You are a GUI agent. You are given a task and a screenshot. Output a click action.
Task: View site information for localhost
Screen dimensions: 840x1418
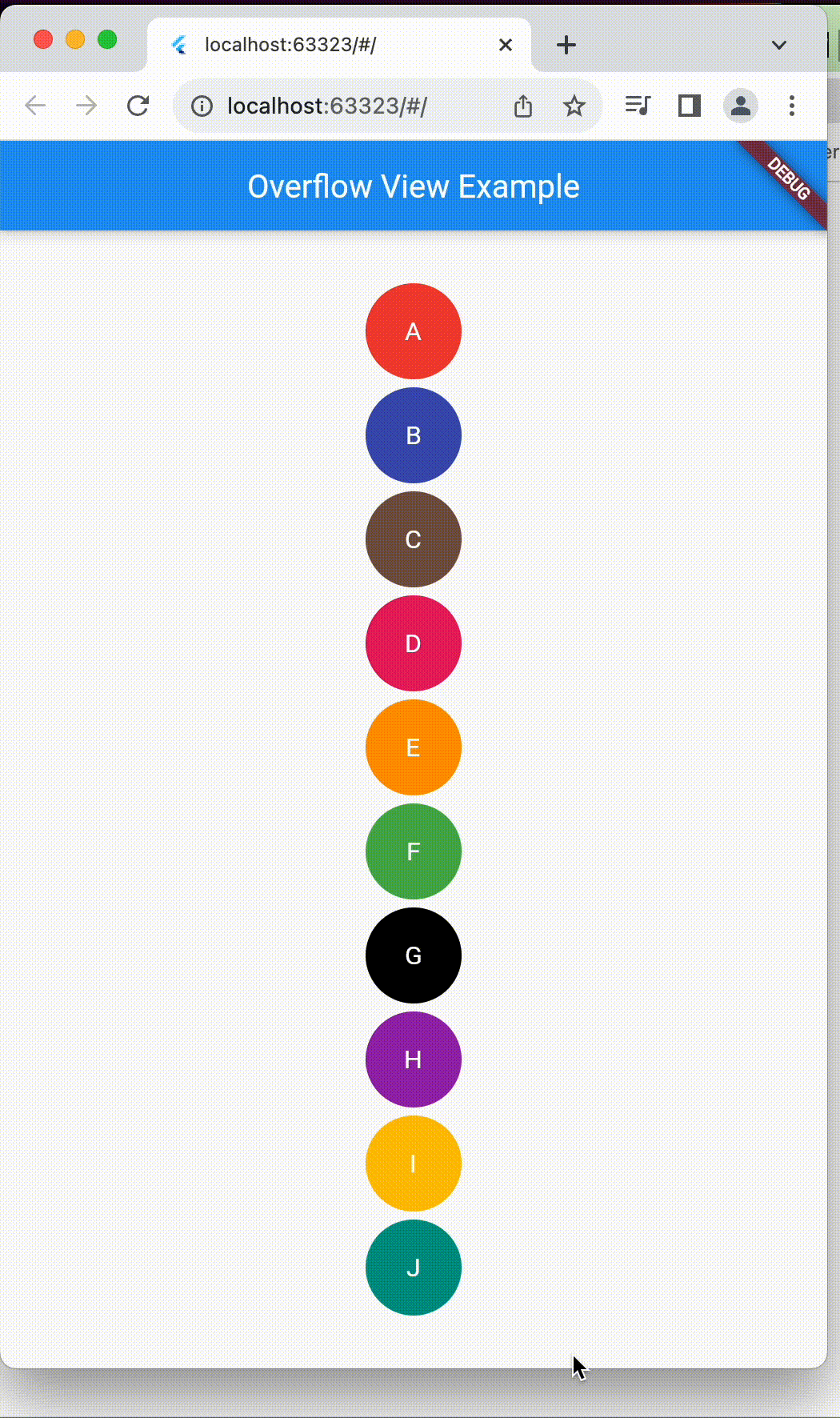[x=202, y=106]
